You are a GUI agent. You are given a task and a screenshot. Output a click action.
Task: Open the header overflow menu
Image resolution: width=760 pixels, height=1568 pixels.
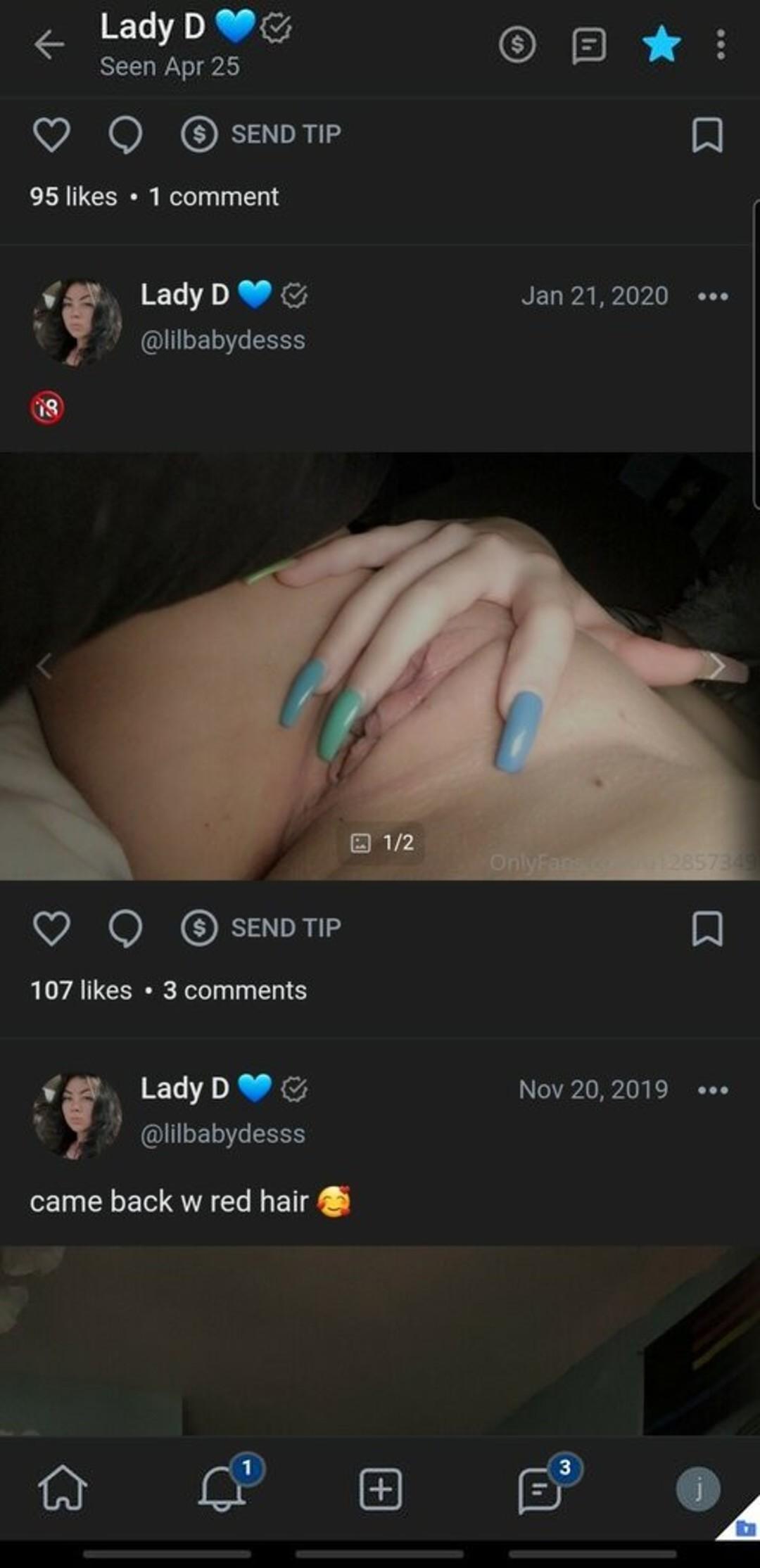[721, 45]
